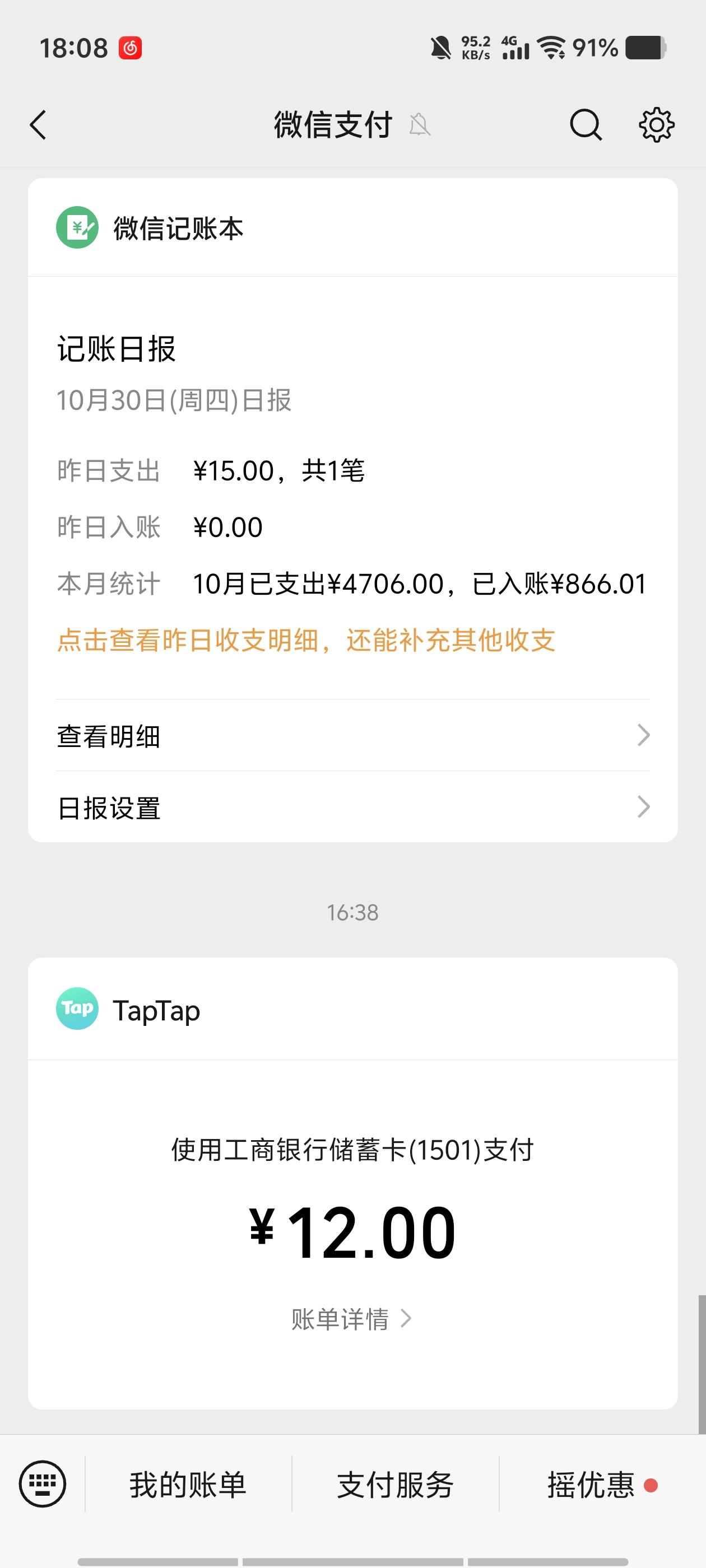Image resolution: width=706 pixels, height=1568 pixels.
Task: Tap the back arrow to leave 微信支付
Action: 38,124
